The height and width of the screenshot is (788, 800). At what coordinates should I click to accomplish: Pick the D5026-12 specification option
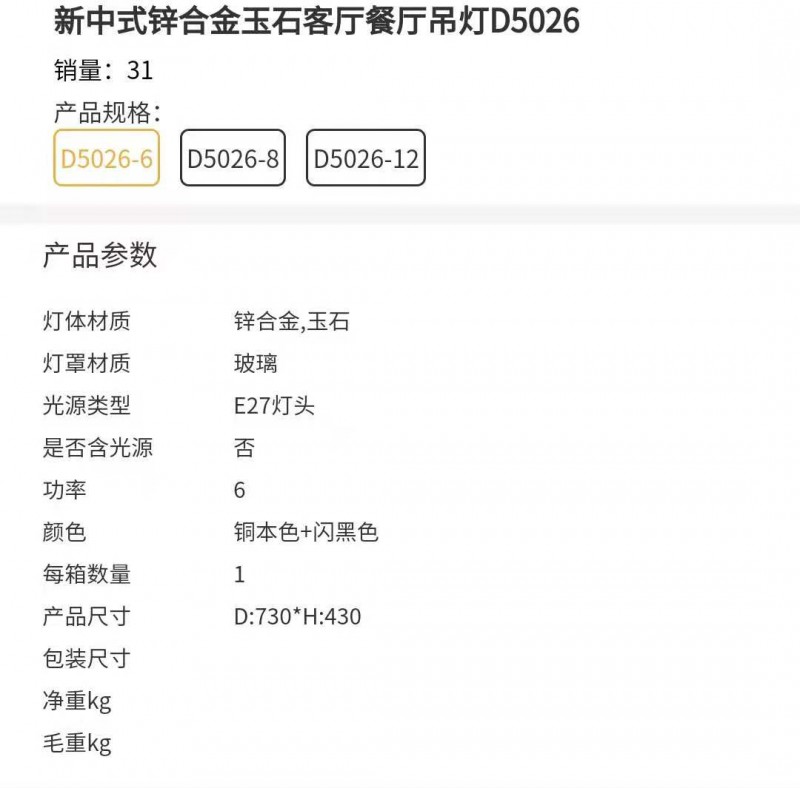366,158
